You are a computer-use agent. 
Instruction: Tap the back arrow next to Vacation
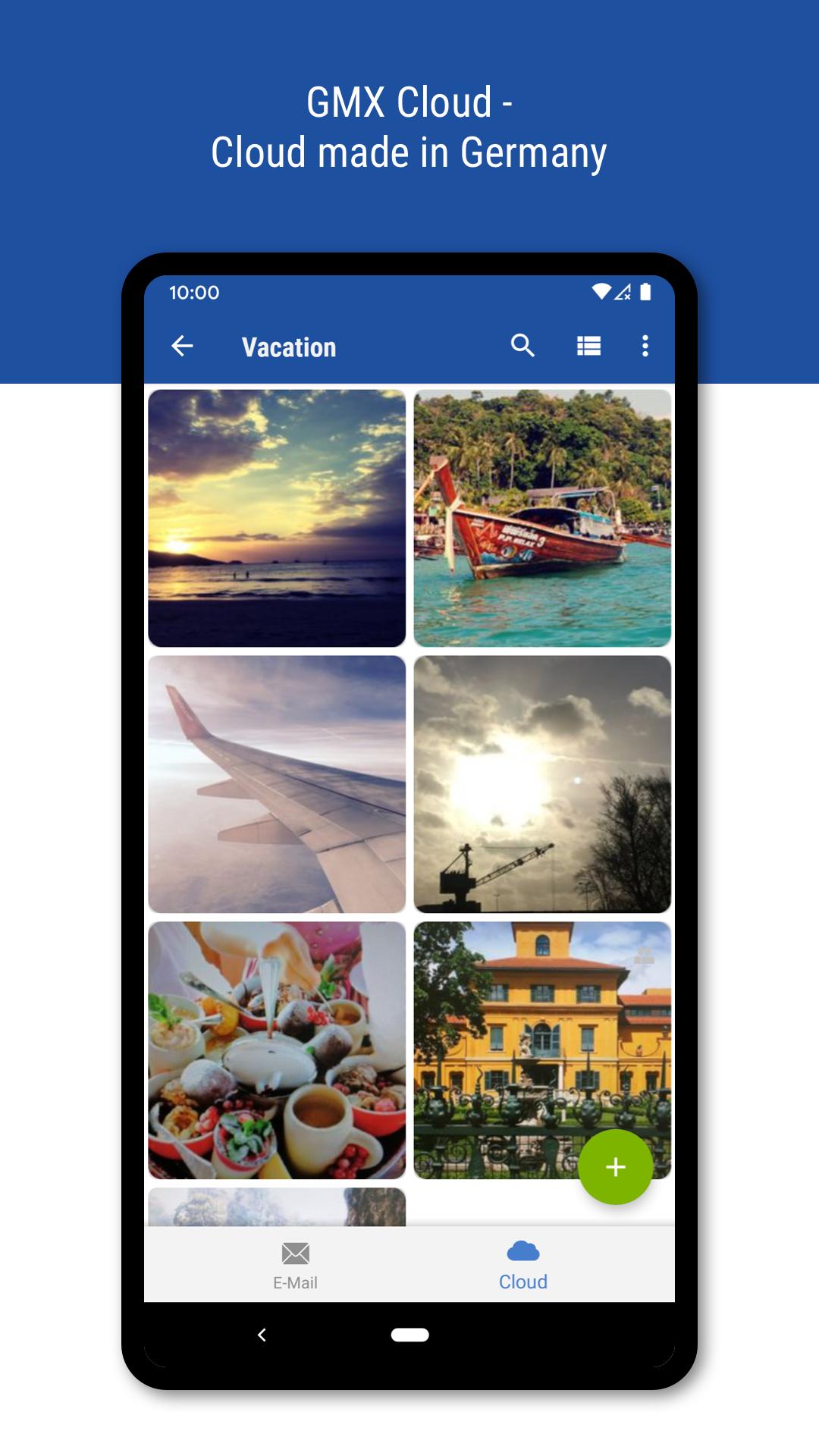click(182, 346)
